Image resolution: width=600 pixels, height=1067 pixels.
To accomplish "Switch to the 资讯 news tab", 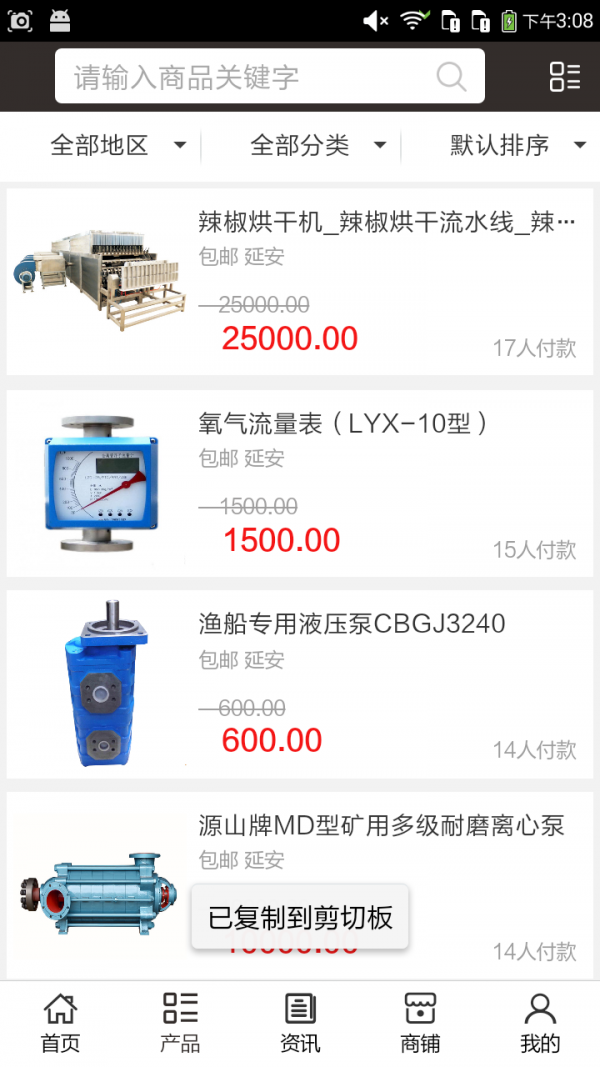I will tap(300, 1023).
